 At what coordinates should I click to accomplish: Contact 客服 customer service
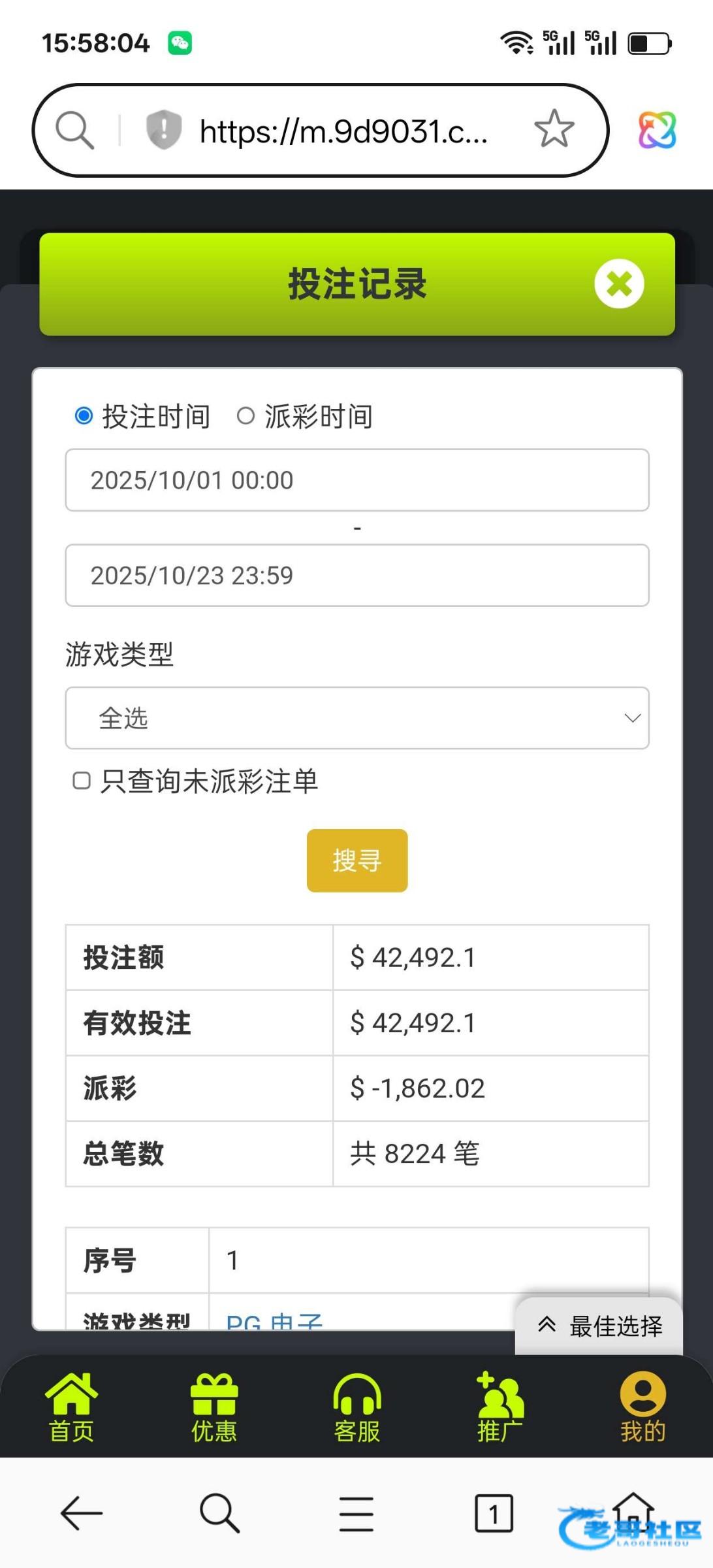point(356,1408)
